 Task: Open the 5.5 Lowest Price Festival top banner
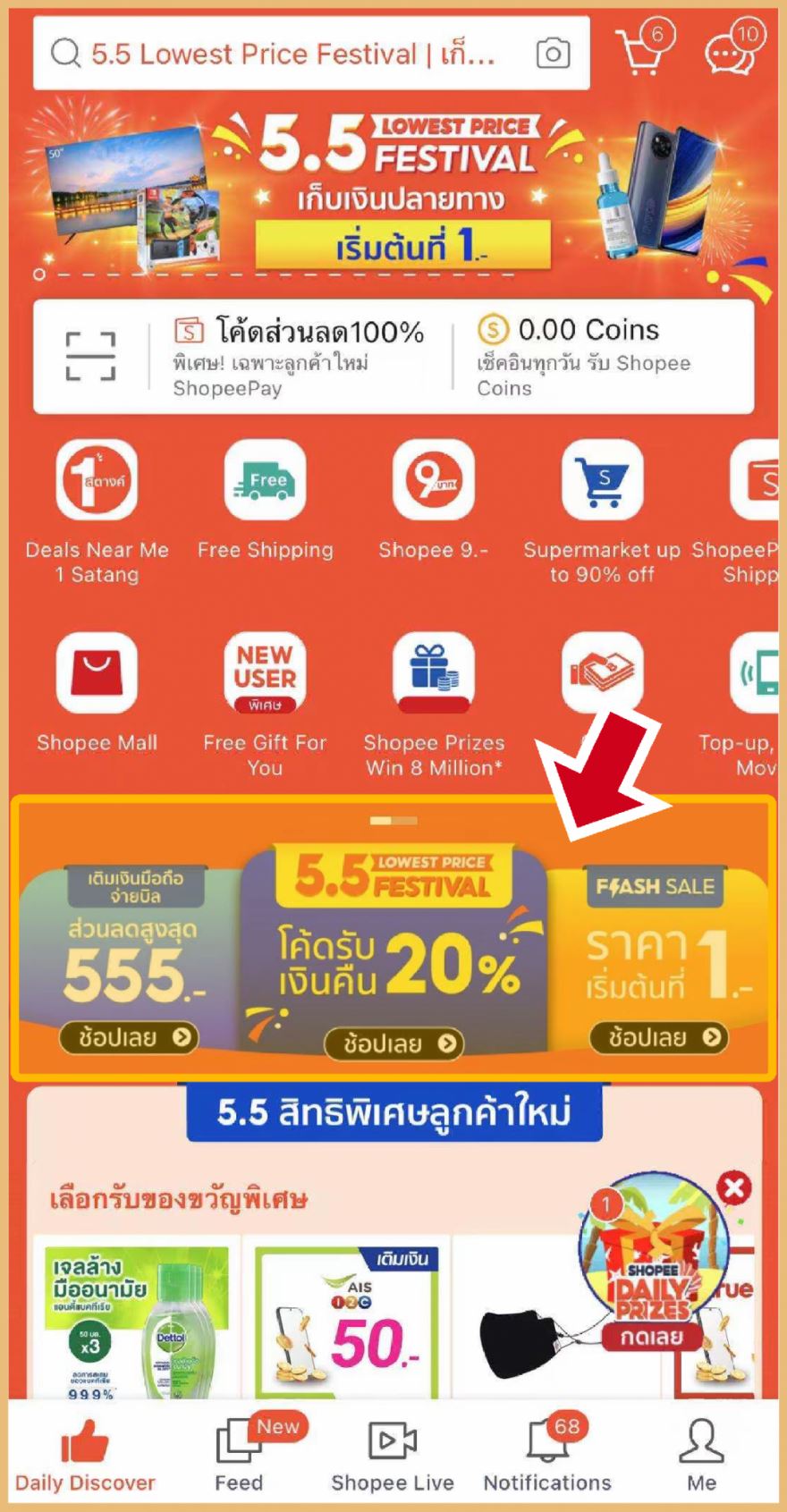pos(393,192)
